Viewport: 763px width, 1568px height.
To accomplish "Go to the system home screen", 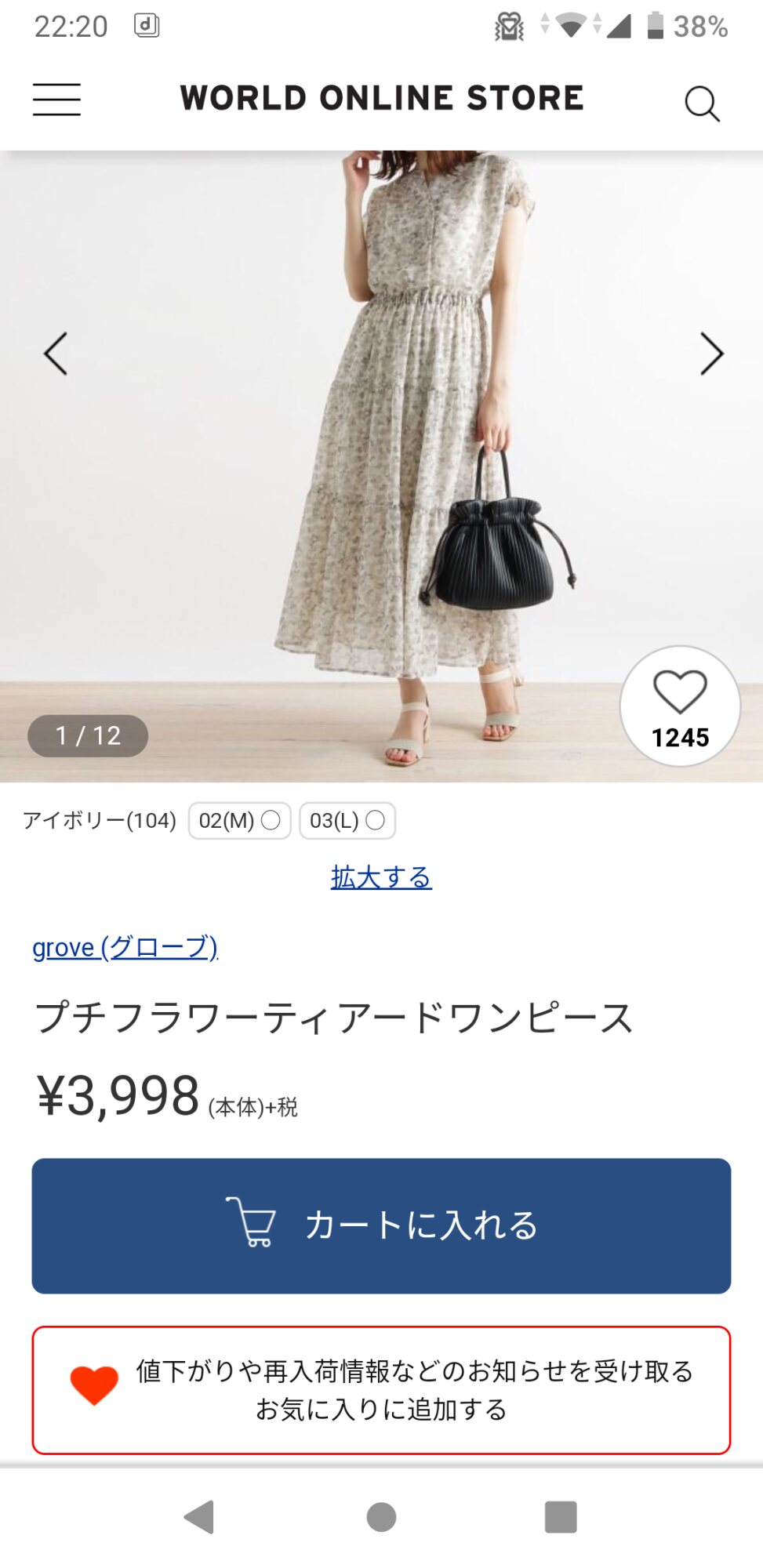I will [381, 1517].
